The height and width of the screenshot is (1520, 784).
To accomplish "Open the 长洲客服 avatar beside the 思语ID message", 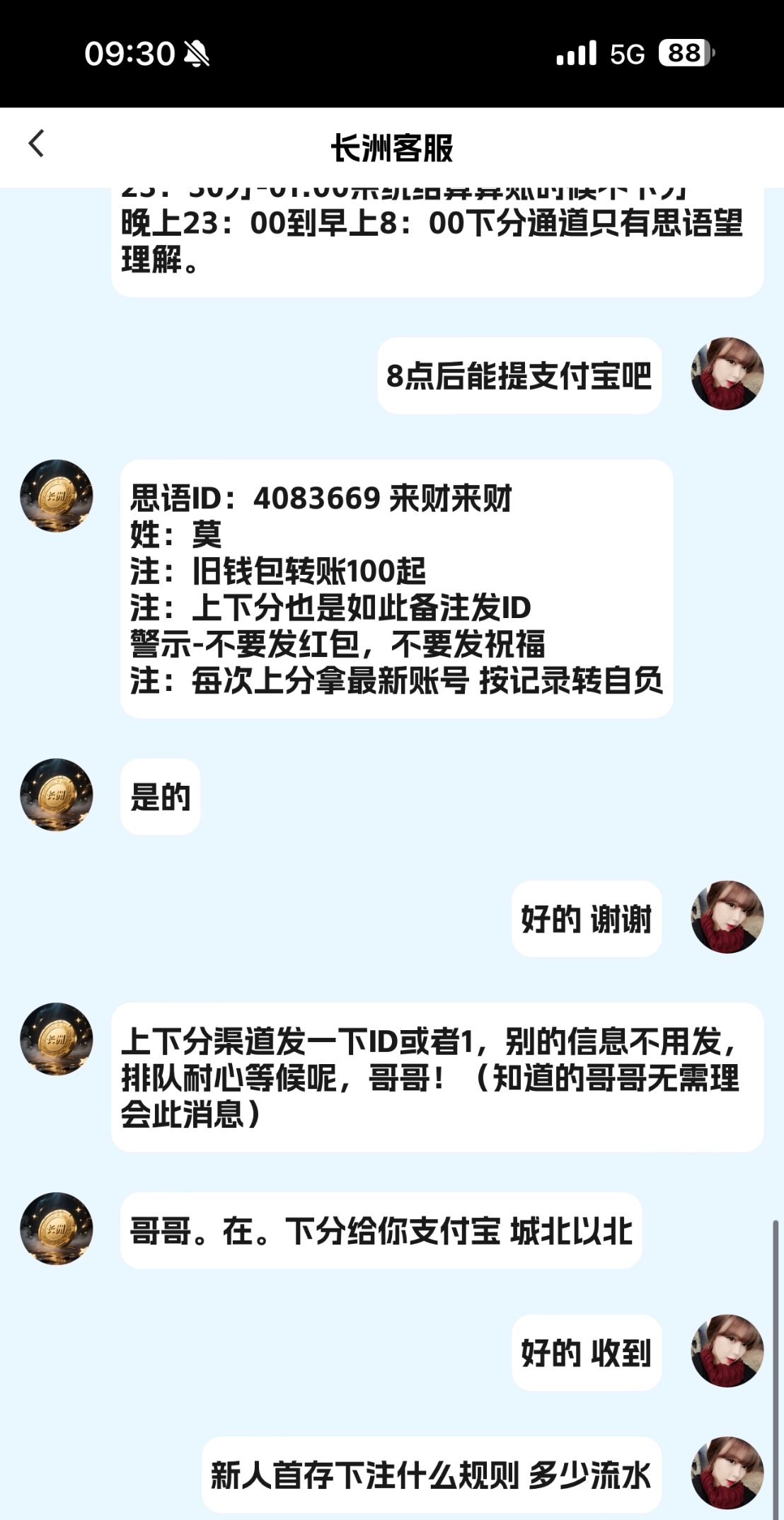I will (x=57, y=496).
